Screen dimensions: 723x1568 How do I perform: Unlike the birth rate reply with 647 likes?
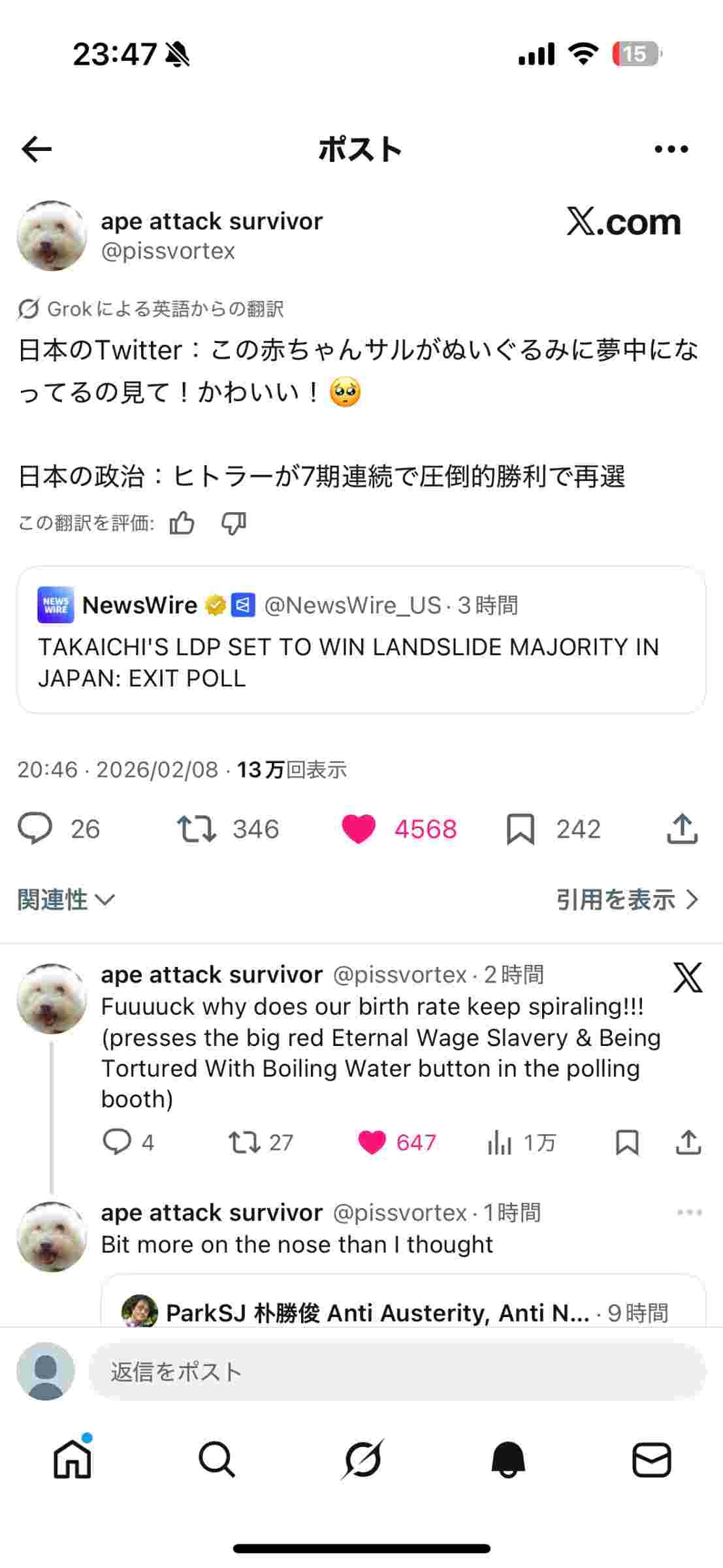tap(372, 1143)
